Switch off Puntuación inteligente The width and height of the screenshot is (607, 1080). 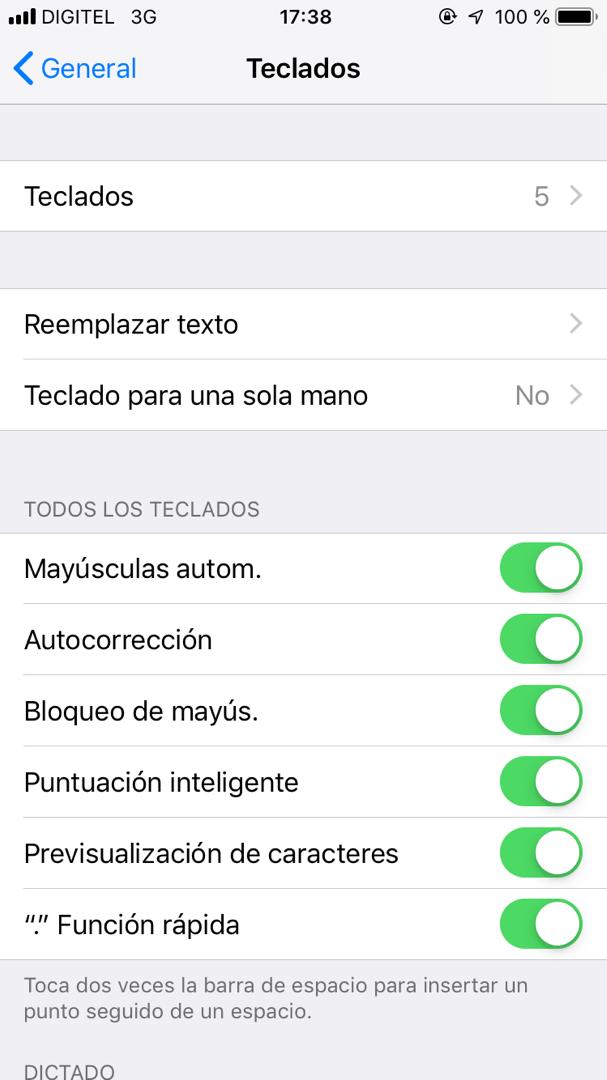pyautogui.click(x=540, y=782)
